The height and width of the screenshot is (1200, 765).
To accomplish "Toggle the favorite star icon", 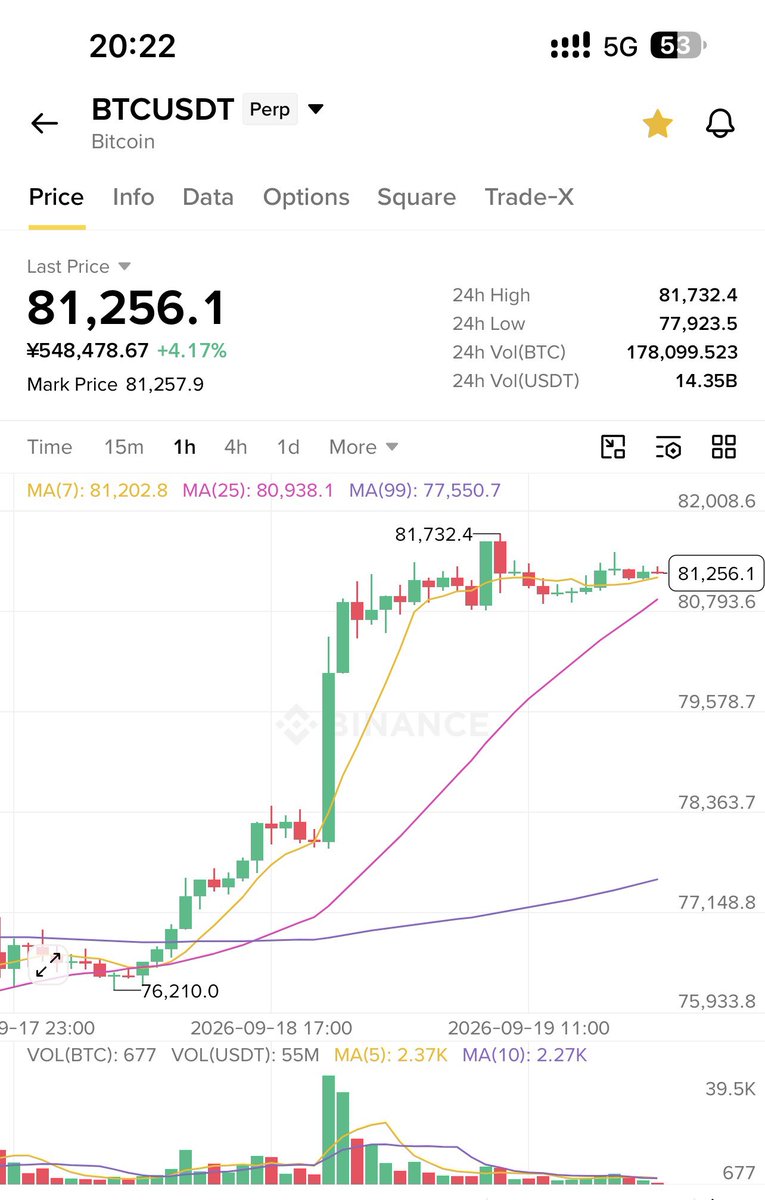I will 657,123.
